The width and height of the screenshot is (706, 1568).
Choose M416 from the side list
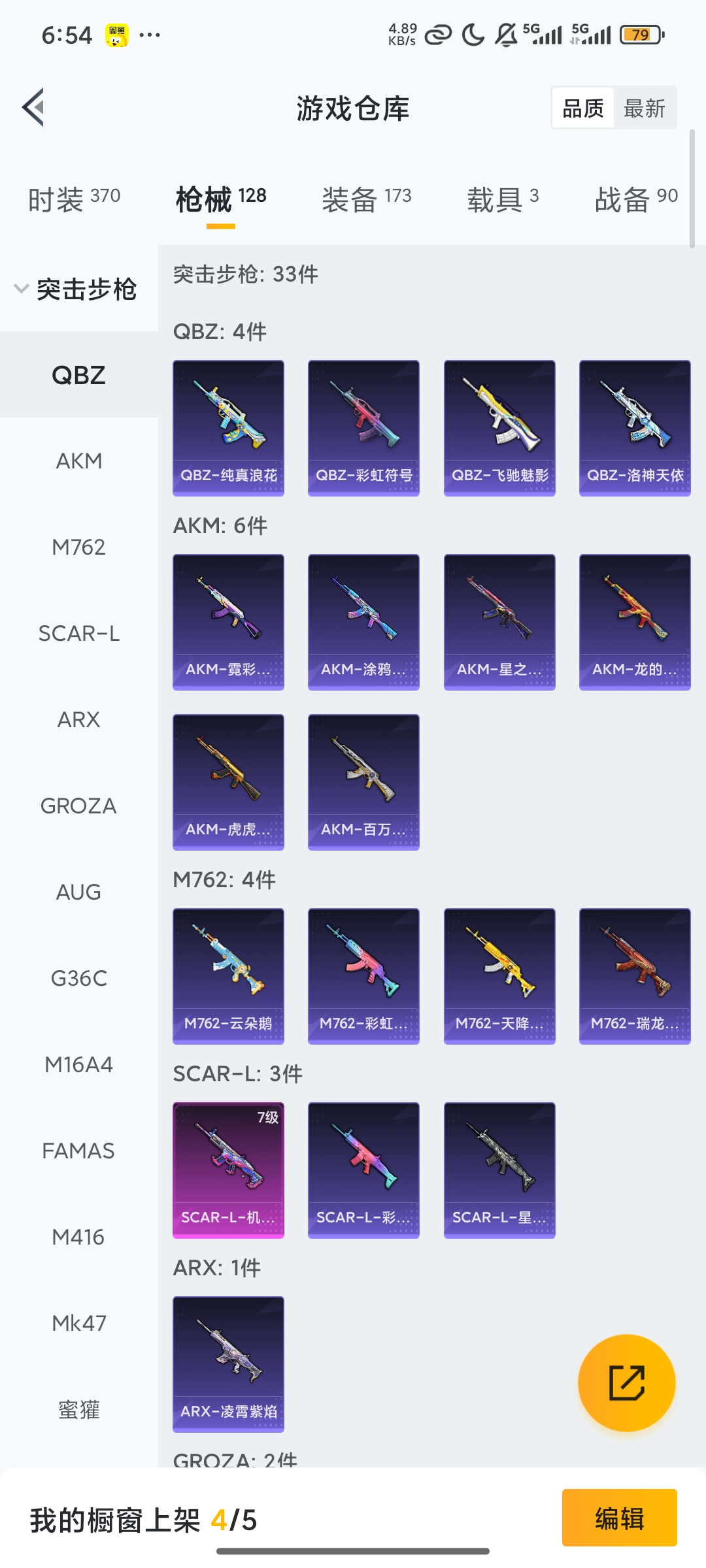click(78, 1237)
